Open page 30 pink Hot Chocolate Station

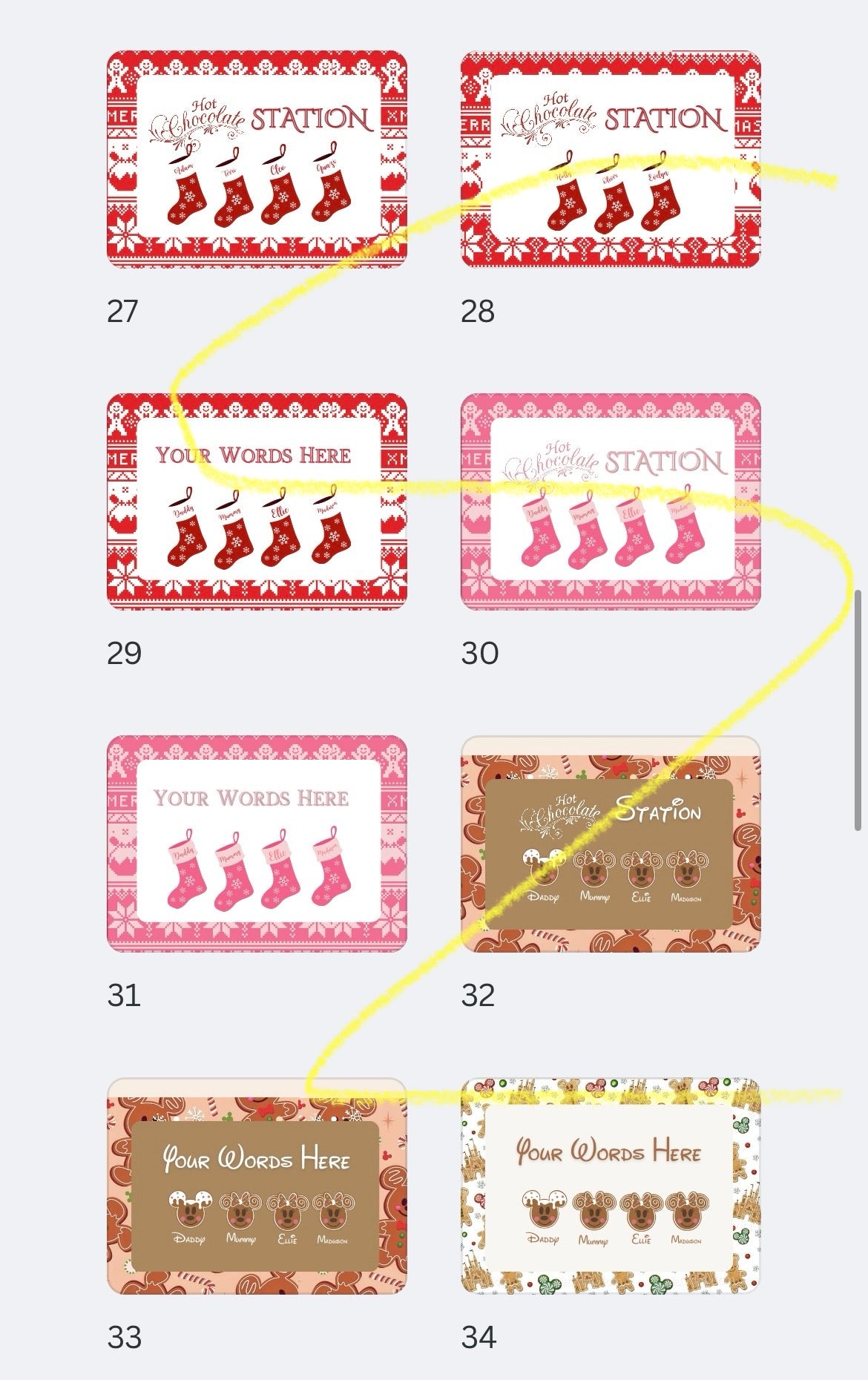tap(611, 502)
